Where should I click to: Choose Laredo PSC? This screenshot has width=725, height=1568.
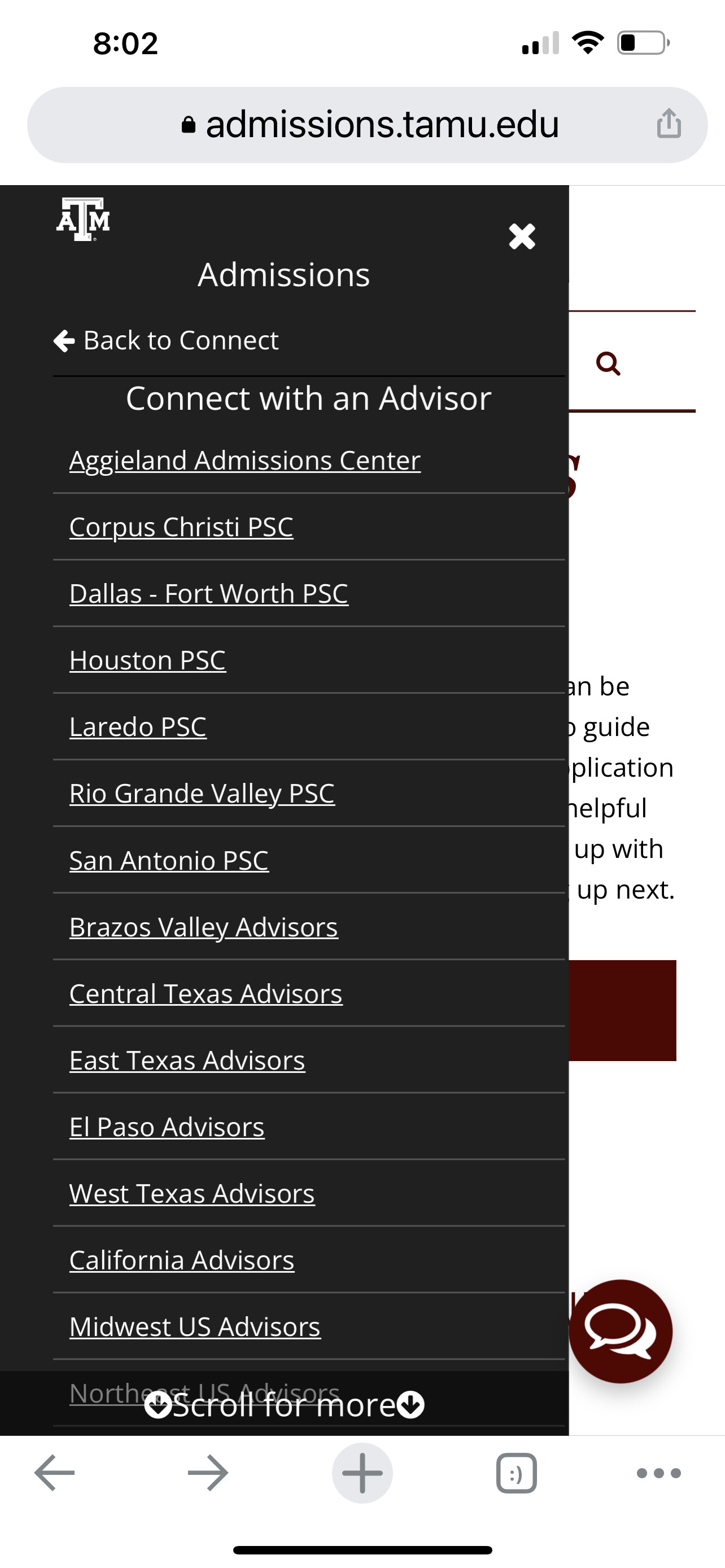[138, 727]
